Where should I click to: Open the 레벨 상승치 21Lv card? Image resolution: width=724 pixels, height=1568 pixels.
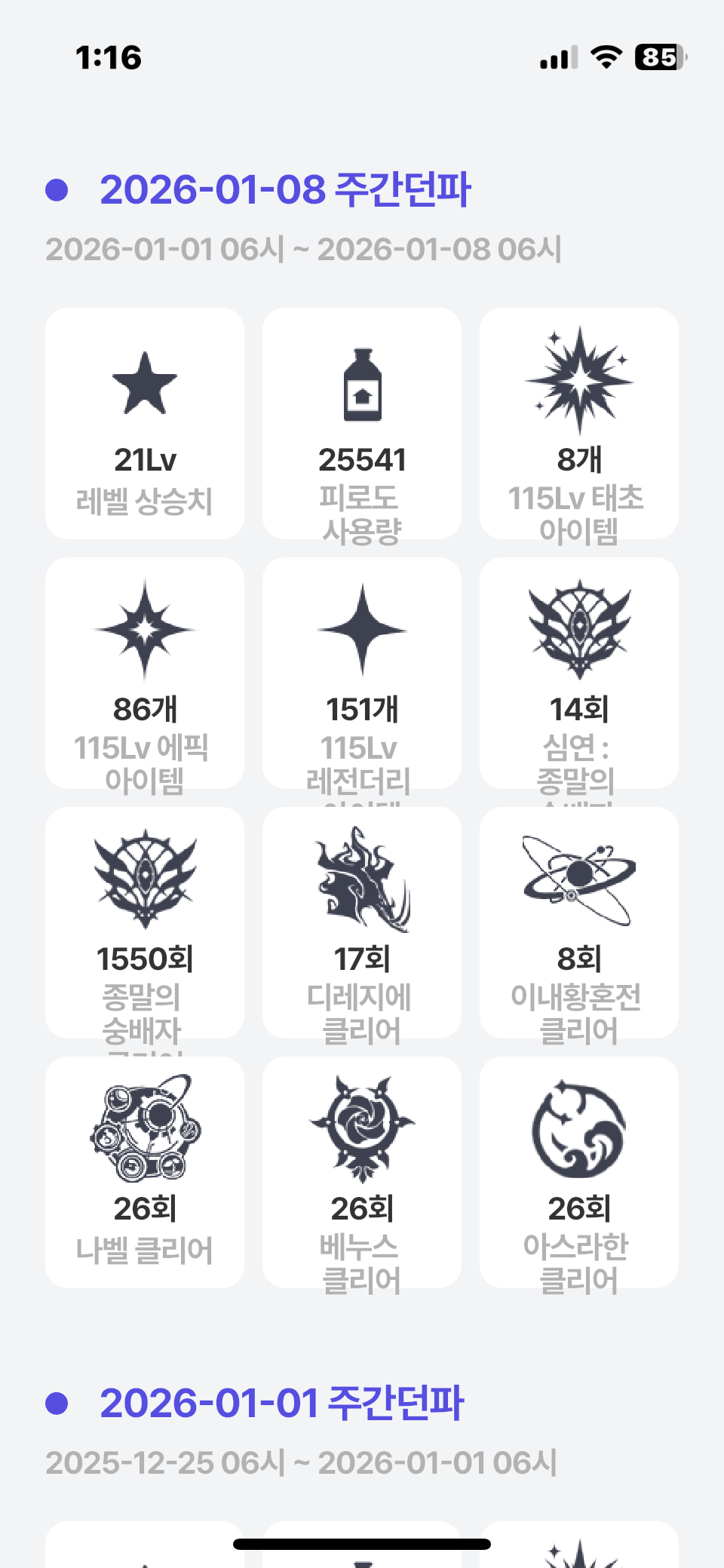pyautogui.click(x=145, y=423)
